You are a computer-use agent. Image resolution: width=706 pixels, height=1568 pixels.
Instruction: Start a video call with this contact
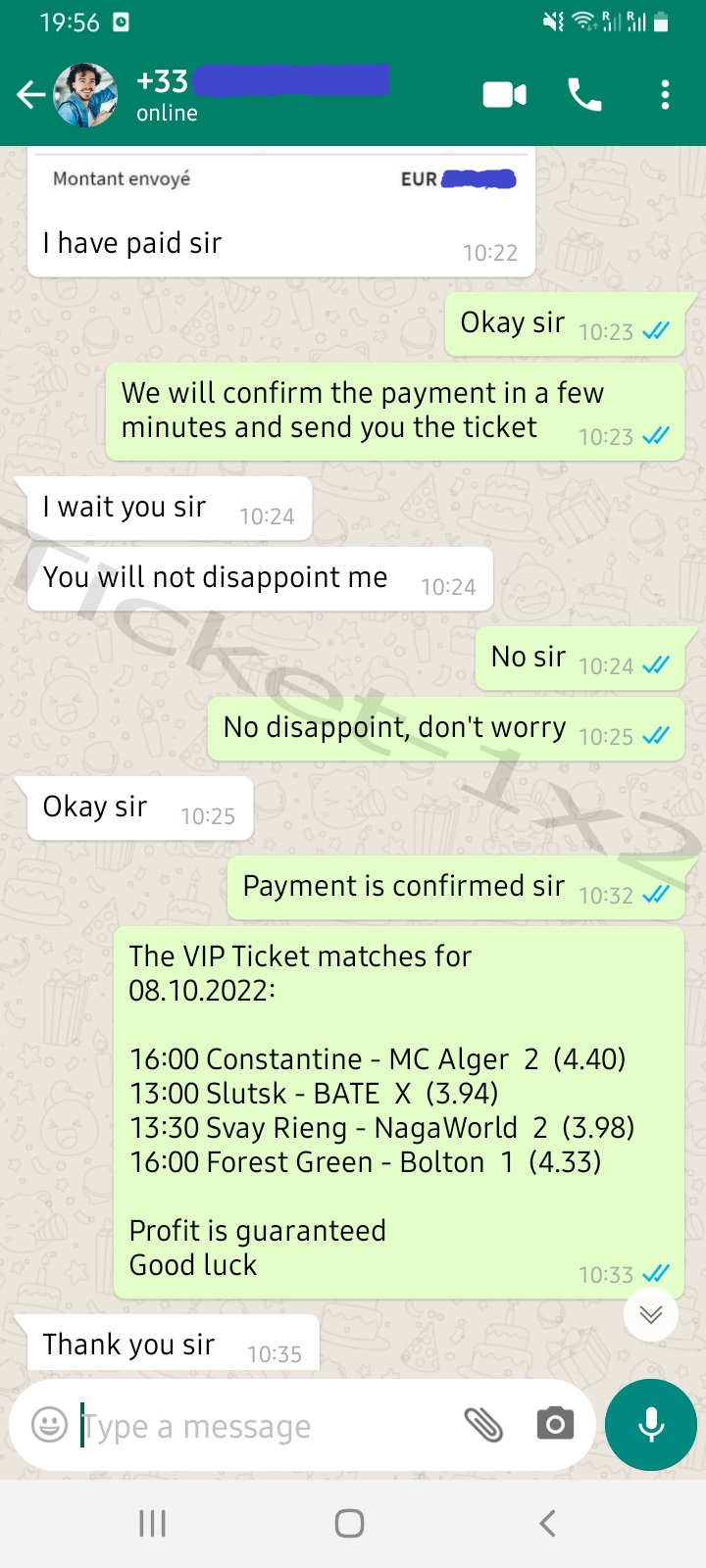[x=505, y=95]
